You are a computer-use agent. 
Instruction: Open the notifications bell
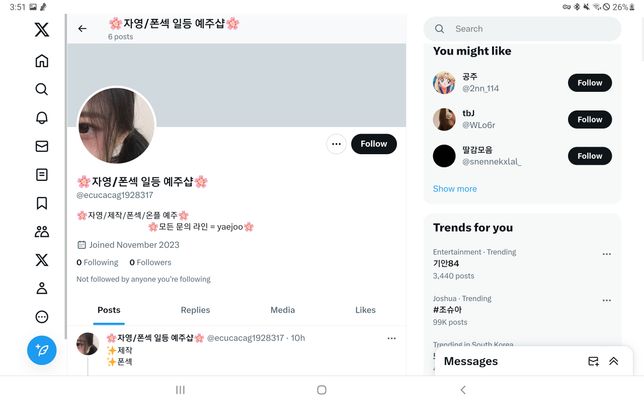click(41, 117)
